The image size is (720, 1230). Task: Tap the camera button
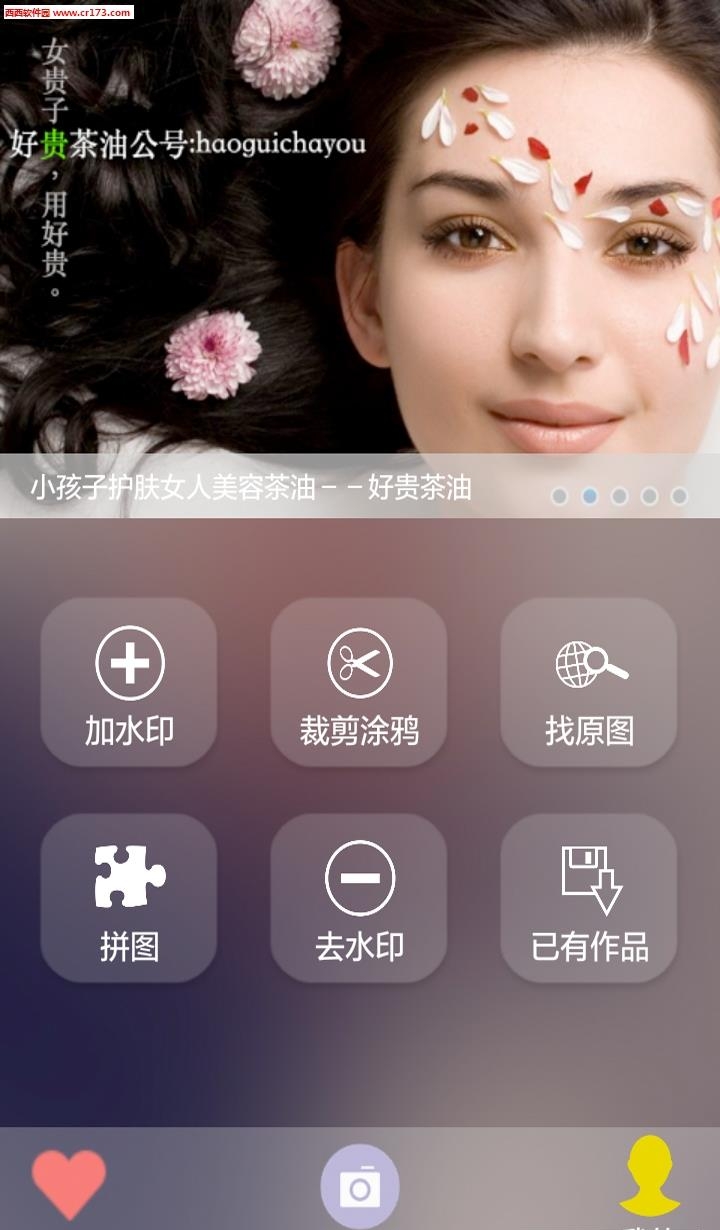click(x=360, y=1187)
